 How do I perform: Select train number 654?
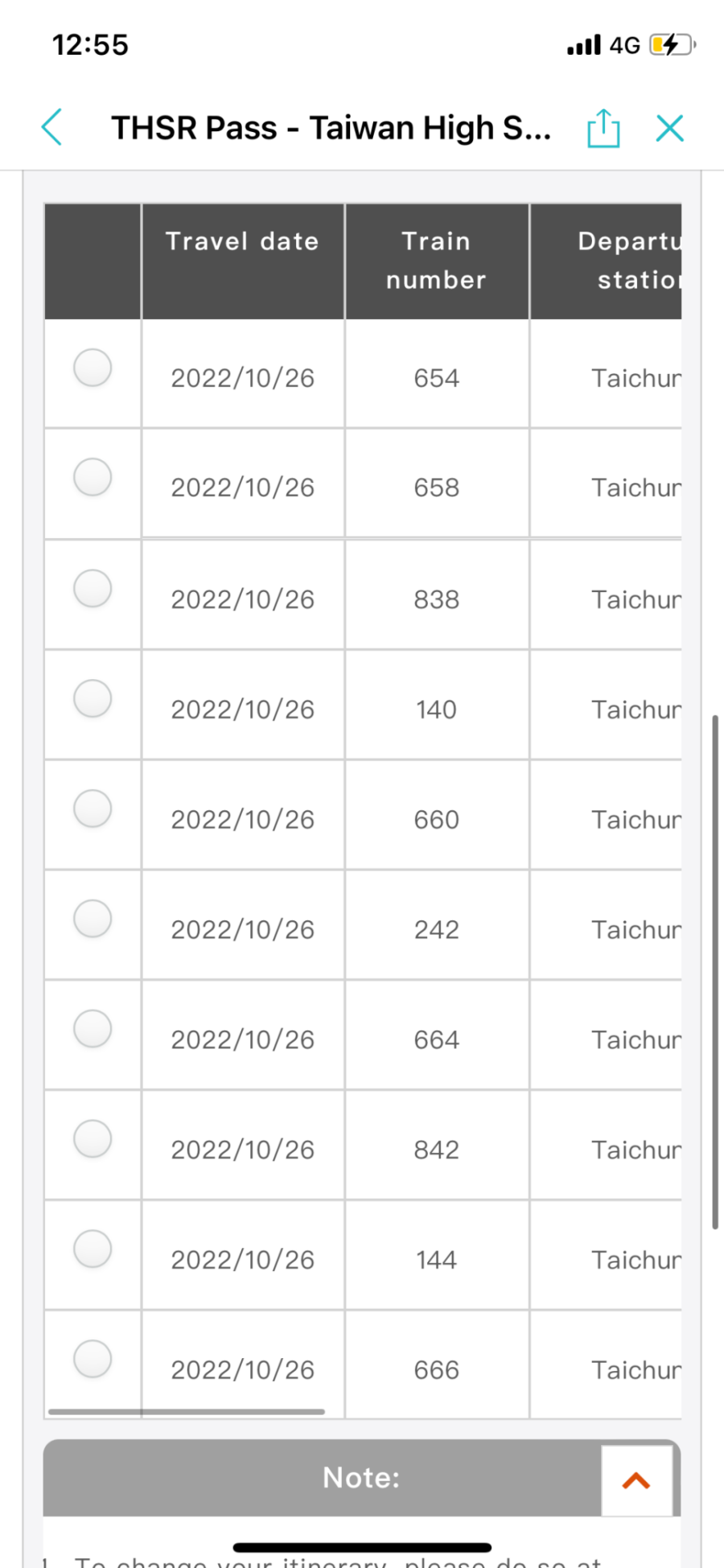[x=92, y=368]
